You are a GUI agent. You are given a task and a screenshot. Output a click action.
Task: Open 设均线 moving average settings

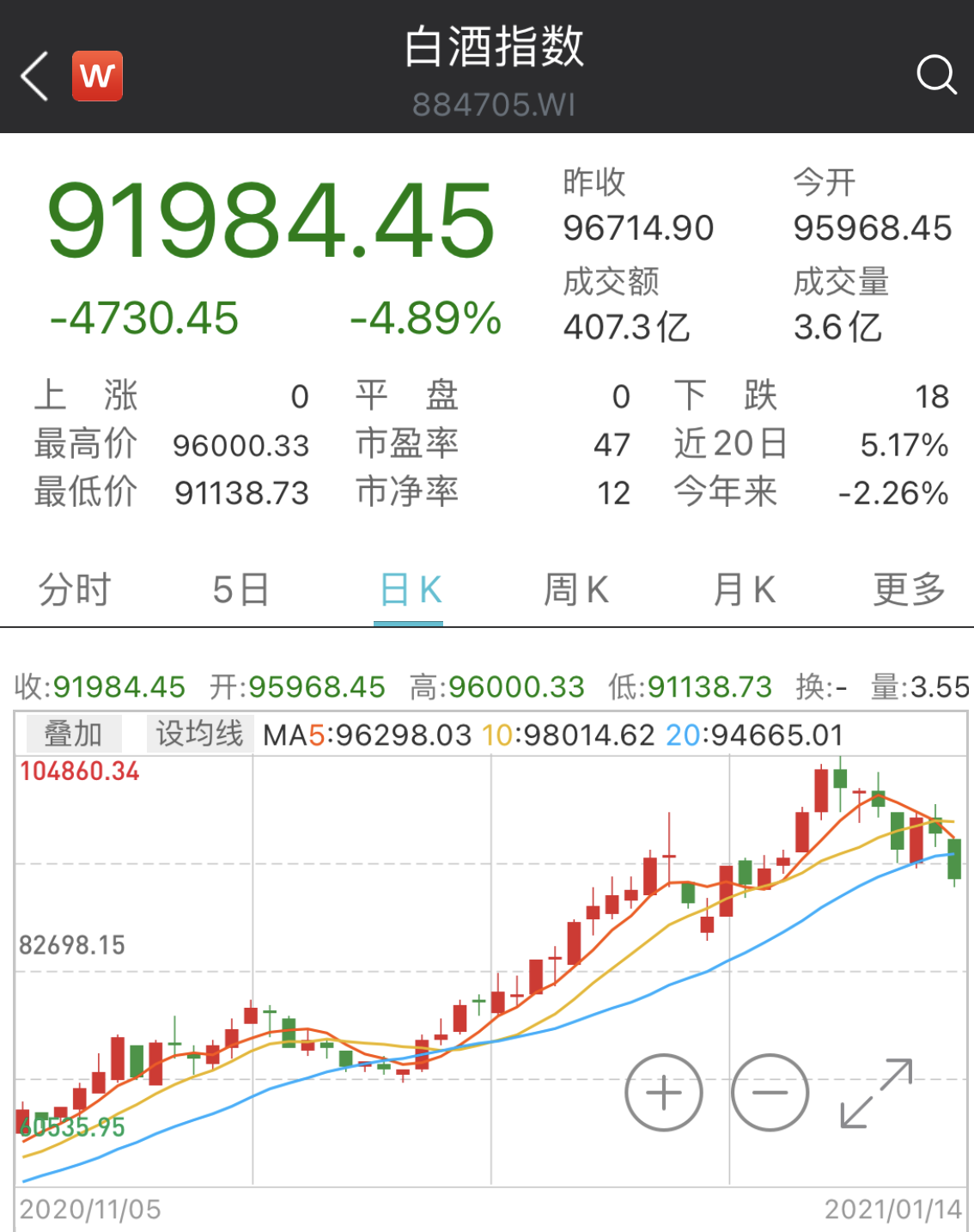pyautogui.click(x=199, y=735)
